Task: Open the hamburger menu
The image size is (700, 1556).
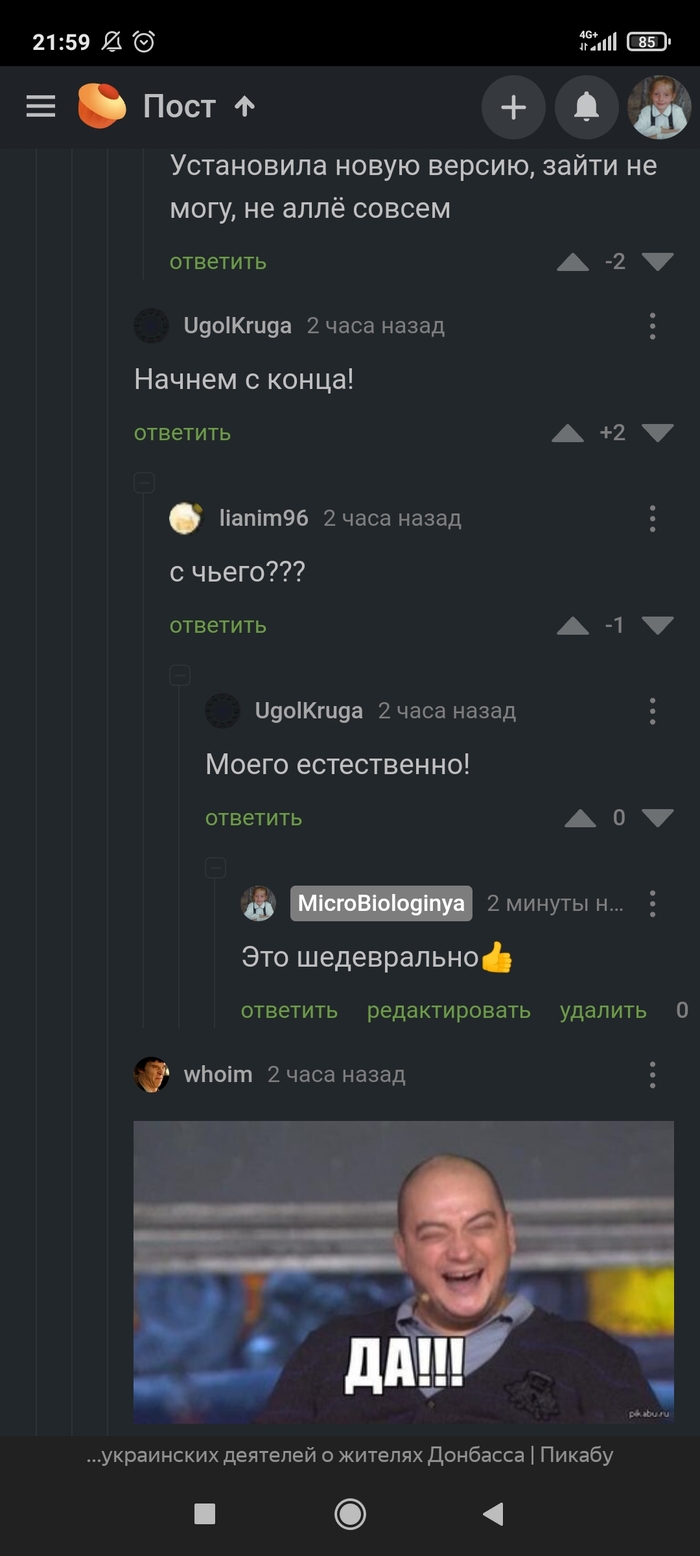Action: click(41, 106)
